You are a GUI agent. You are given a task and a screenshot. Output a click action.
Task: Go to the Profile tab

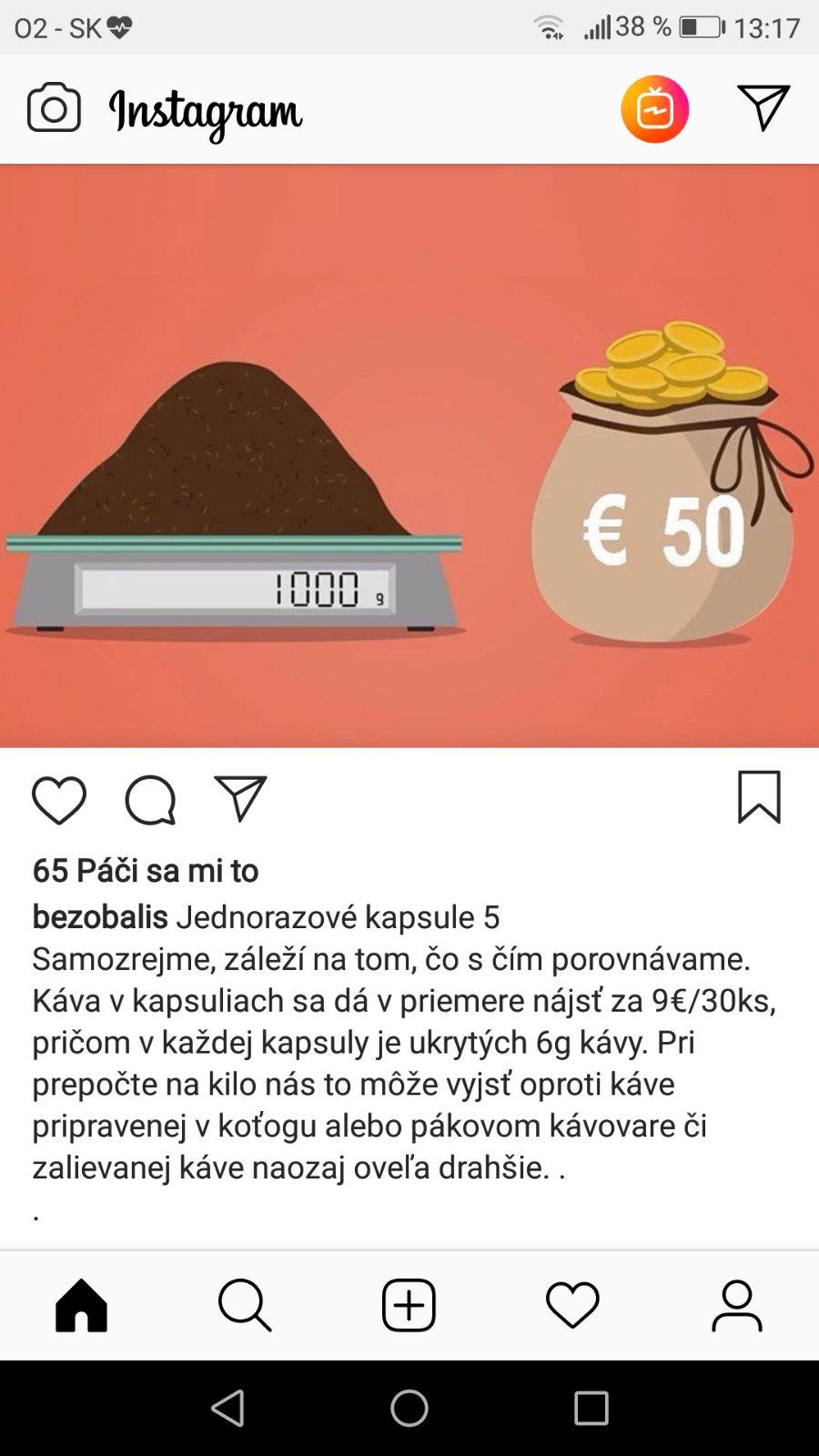tap(736, 1306)
